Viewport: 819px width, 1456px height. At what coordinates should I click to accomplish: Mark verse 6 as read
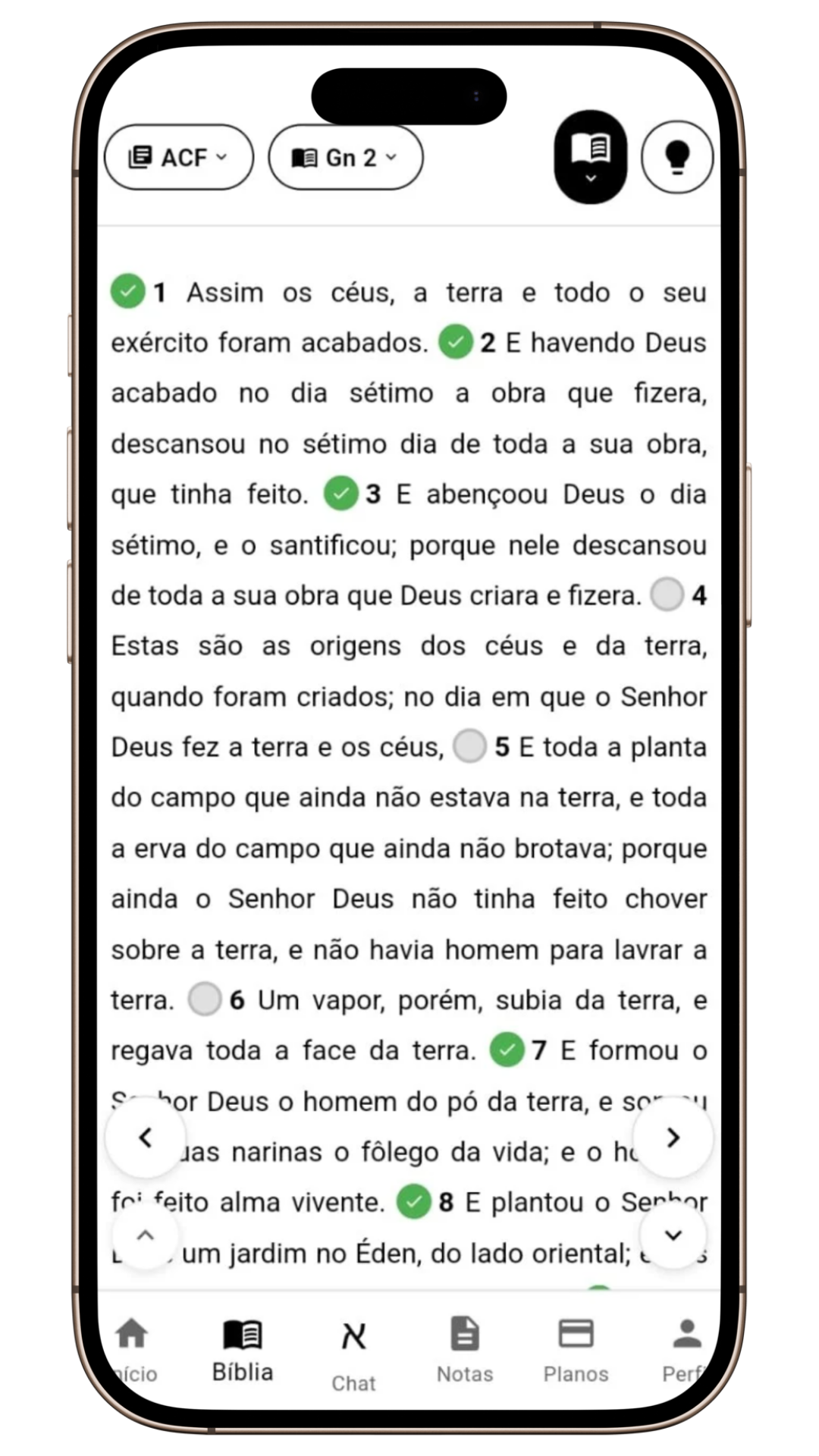pyautogui.click(x=205, y=999)
